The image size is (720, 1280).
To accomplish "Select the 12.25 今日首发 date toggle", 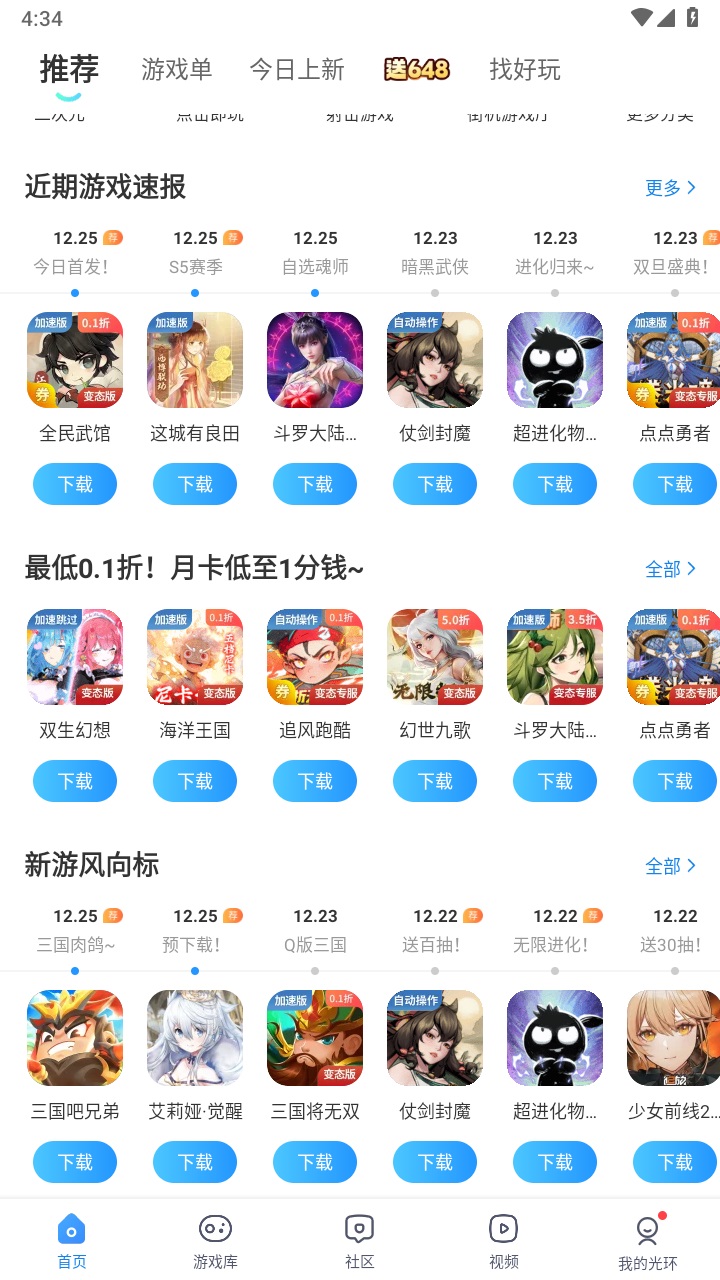I will pos(75,250).
